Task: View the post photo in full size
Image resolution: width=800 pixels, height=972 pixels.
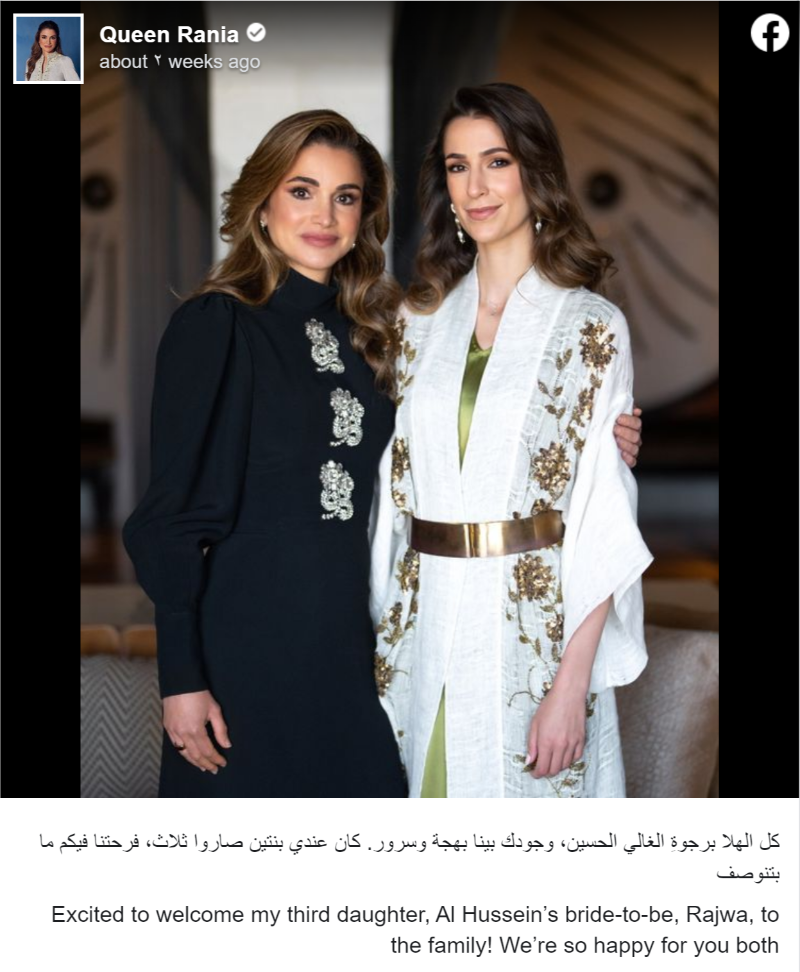Action: click(399, 450)
